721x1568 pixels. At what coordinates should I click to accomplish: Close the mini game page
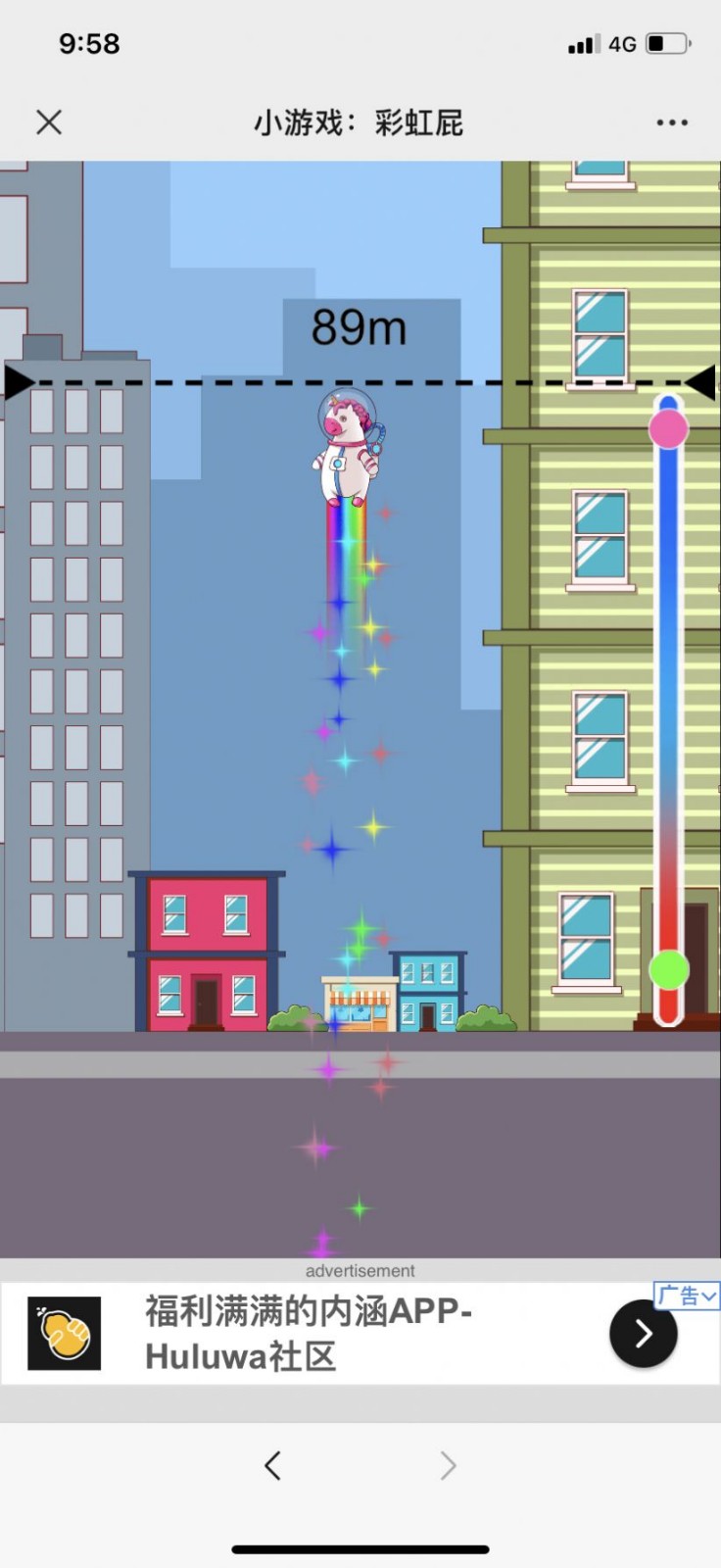pyautogui.click(x=49, y=122)
